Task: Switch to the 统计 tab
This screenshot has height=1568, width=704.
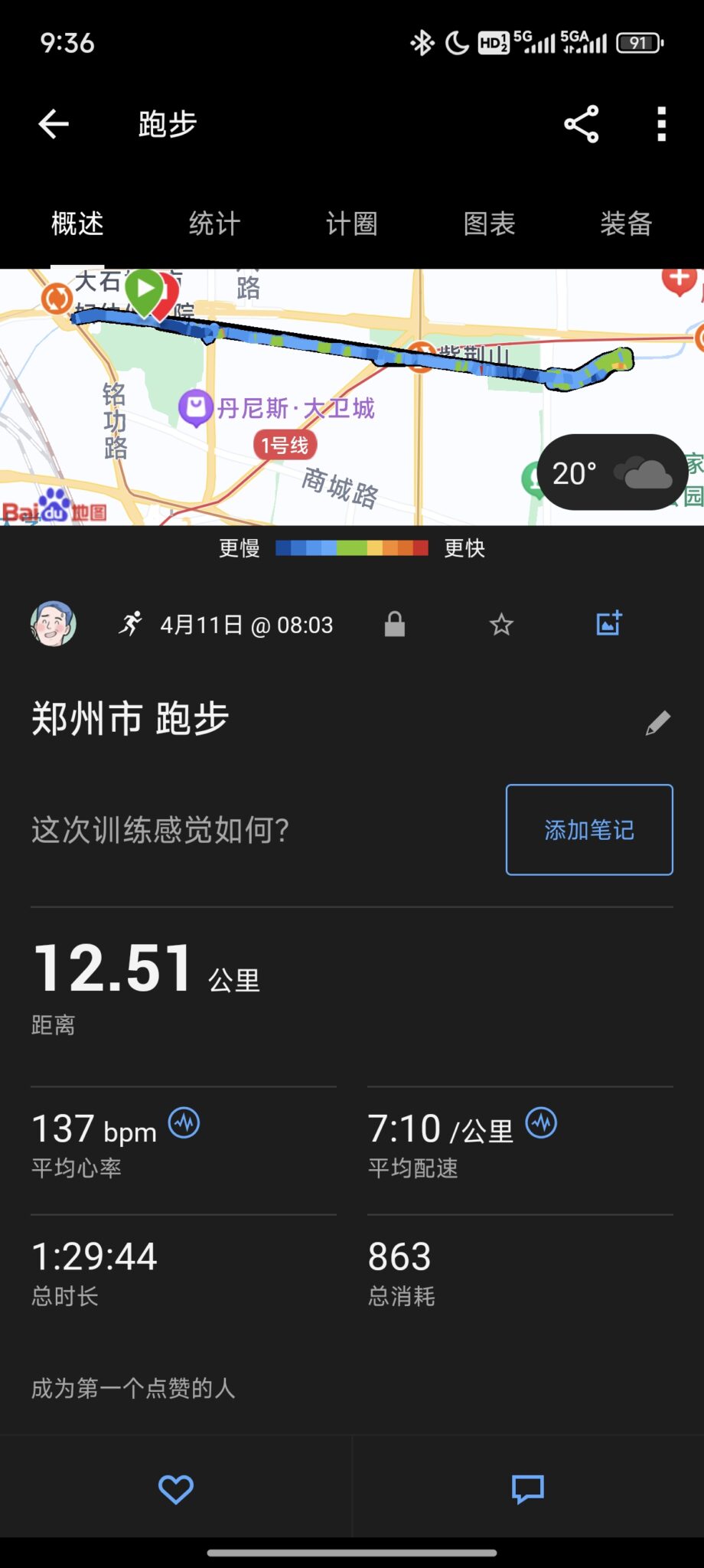Action: click(214, 224)
